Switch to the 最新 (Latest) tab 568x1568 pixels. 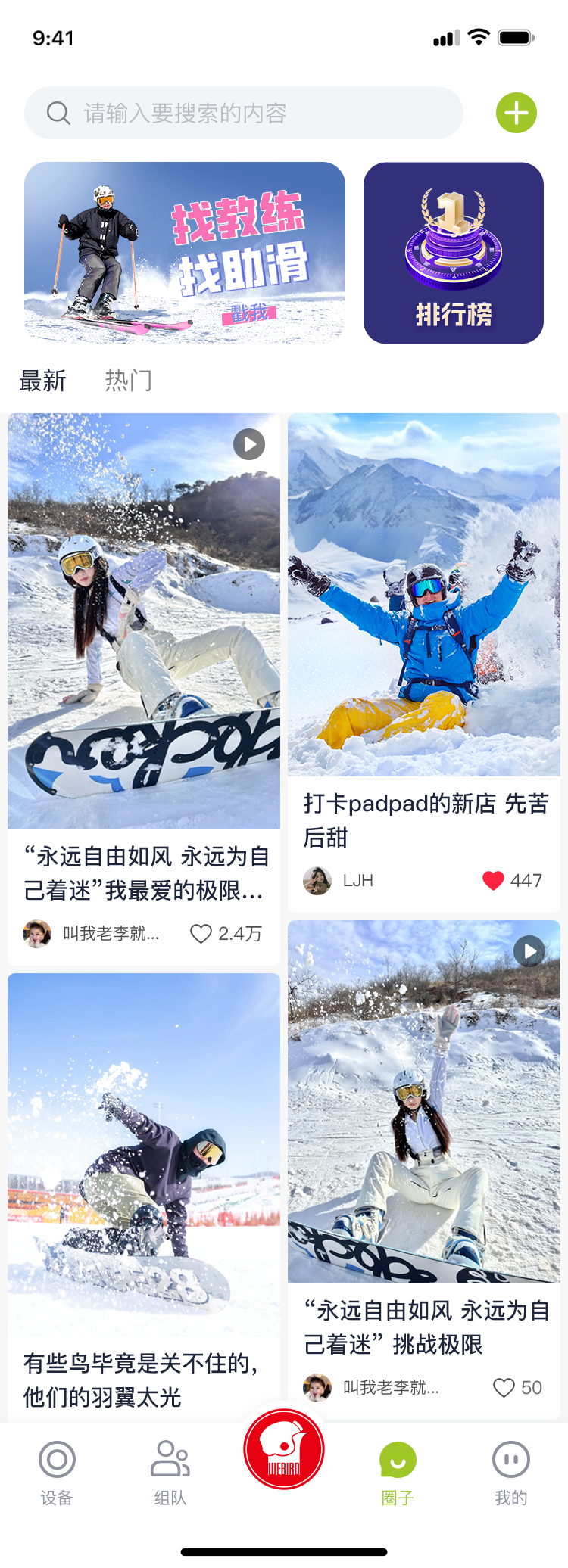click(x=42, y=381)
